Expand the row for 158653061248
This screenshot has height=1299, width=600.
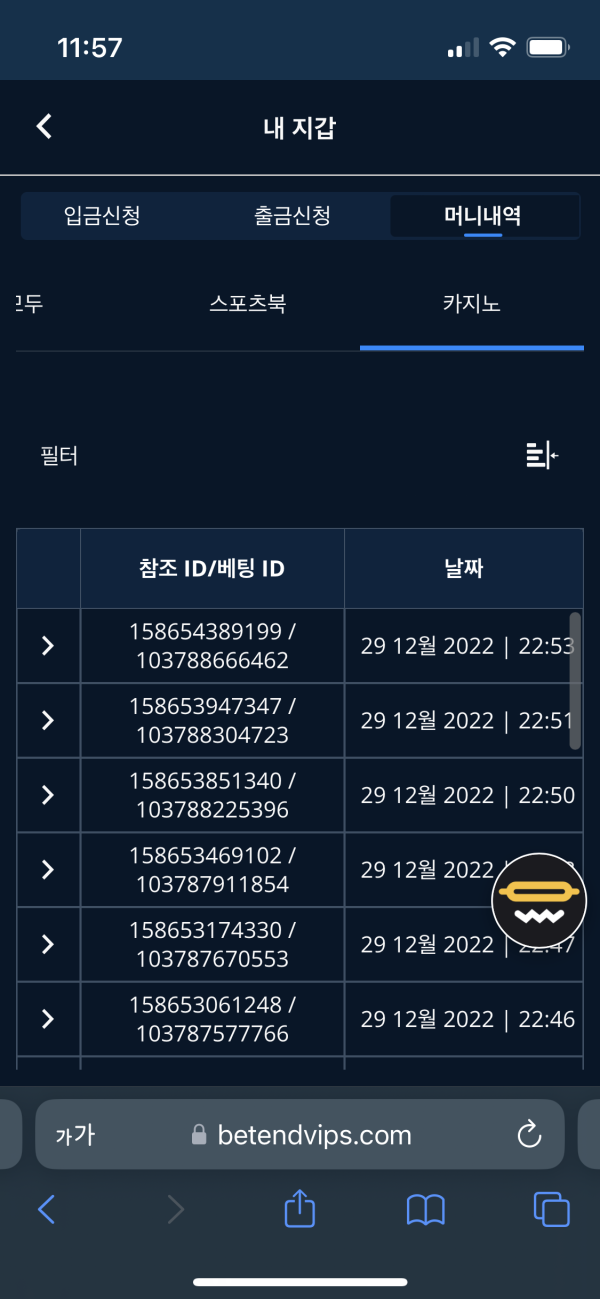[48, 1019]
